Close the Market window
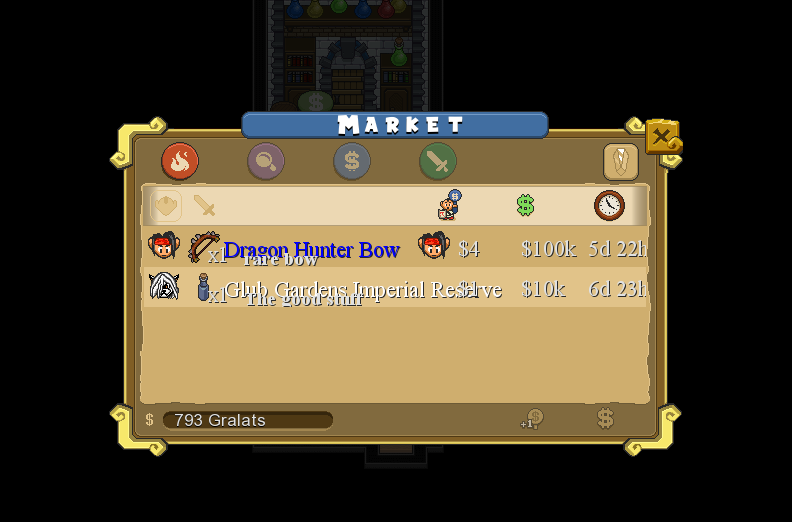792x522 pixels. point(662,136)
